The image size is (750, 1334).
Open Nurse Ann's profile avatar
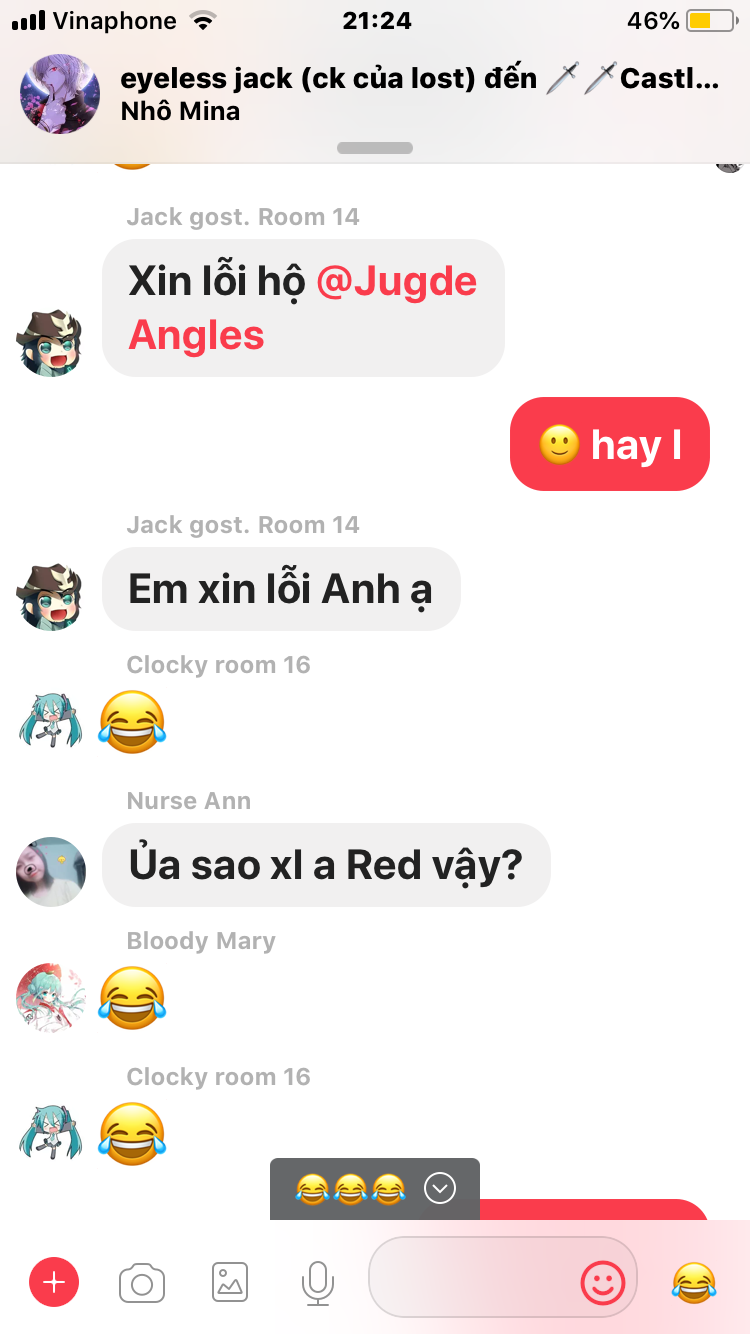tap(51, 872)
